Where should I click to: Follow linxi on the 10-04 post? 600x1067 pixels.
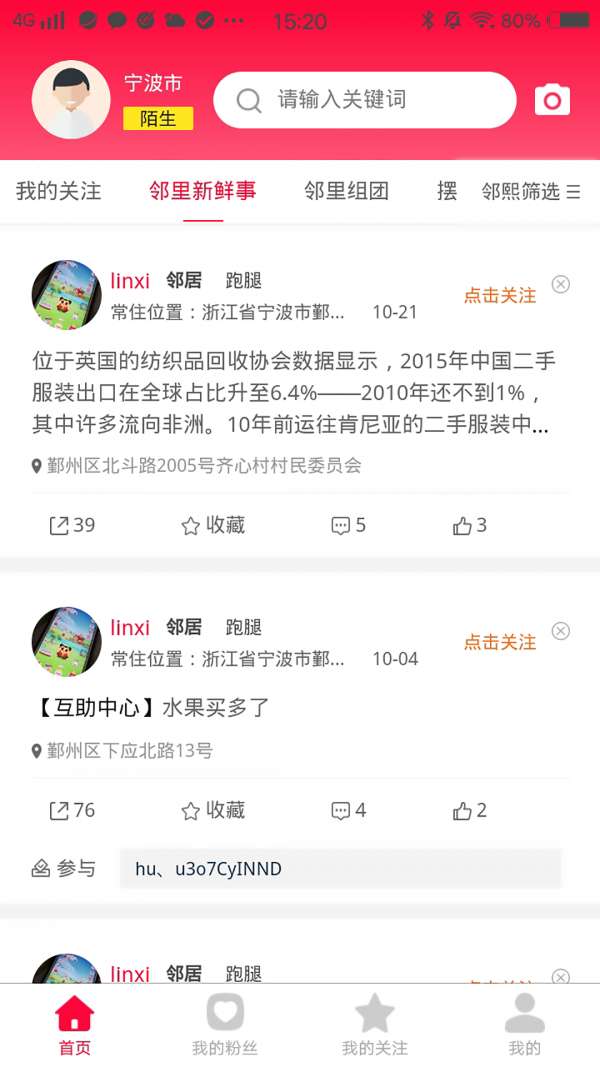[x=499, y=642]
